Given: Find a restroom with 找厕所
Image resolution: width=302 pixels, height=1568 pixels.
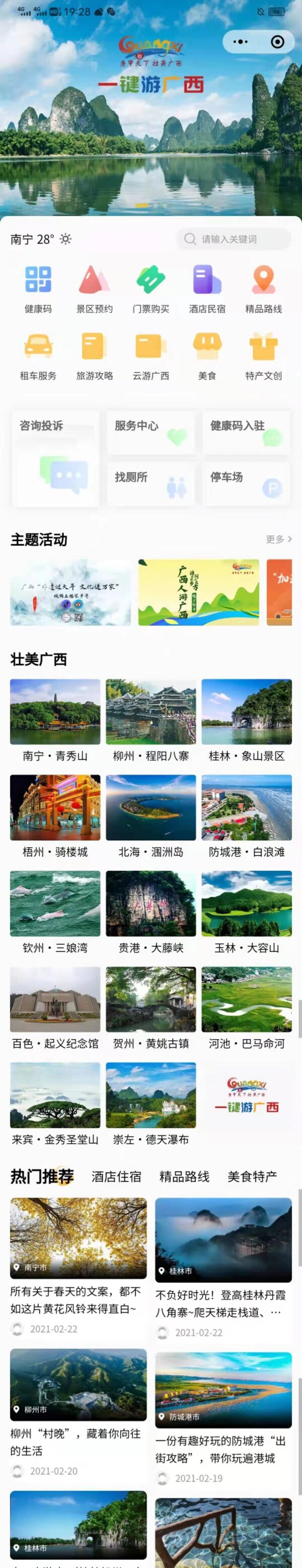Looking at the screenshot, I should click(x=150, y=485).
